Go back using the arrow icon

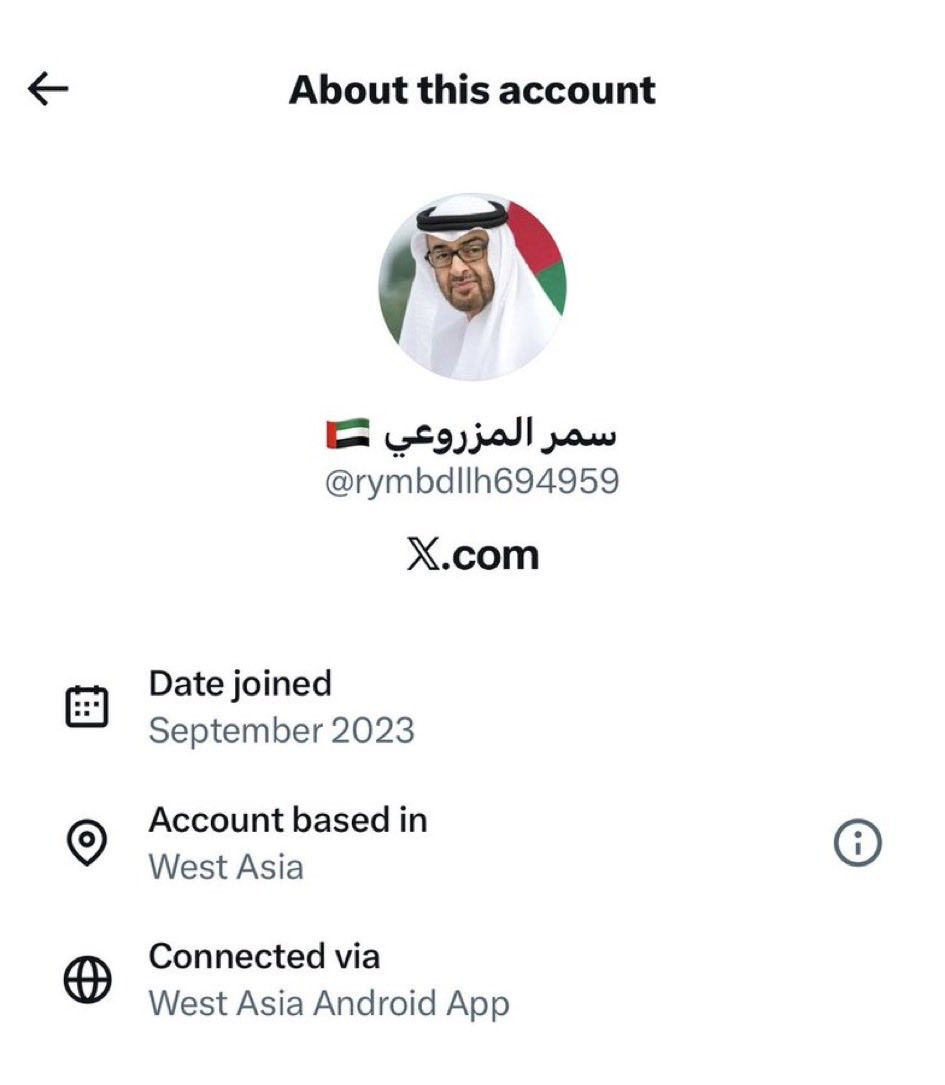tap(47, 90)
